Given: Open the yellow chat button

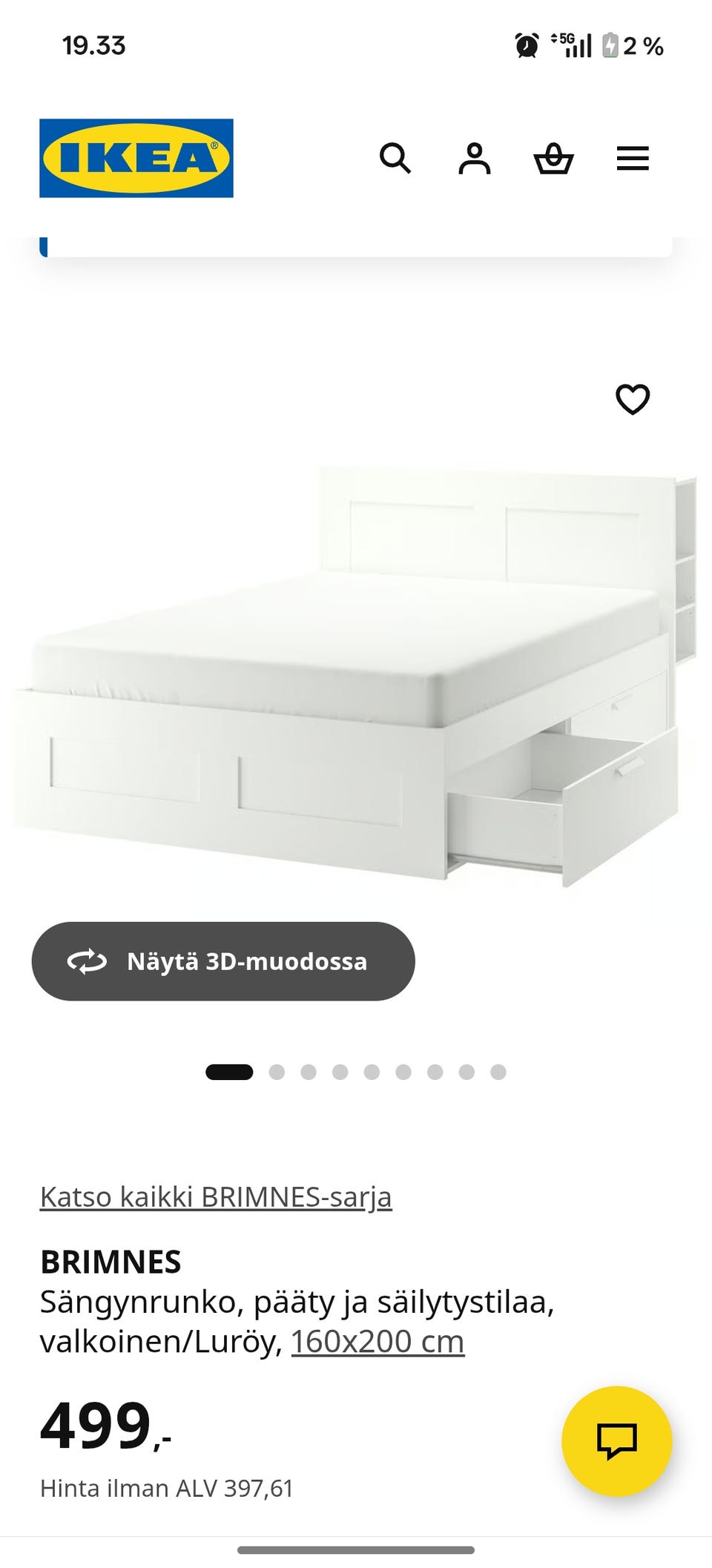Looking at the screenshot, I should point(616,1440).
